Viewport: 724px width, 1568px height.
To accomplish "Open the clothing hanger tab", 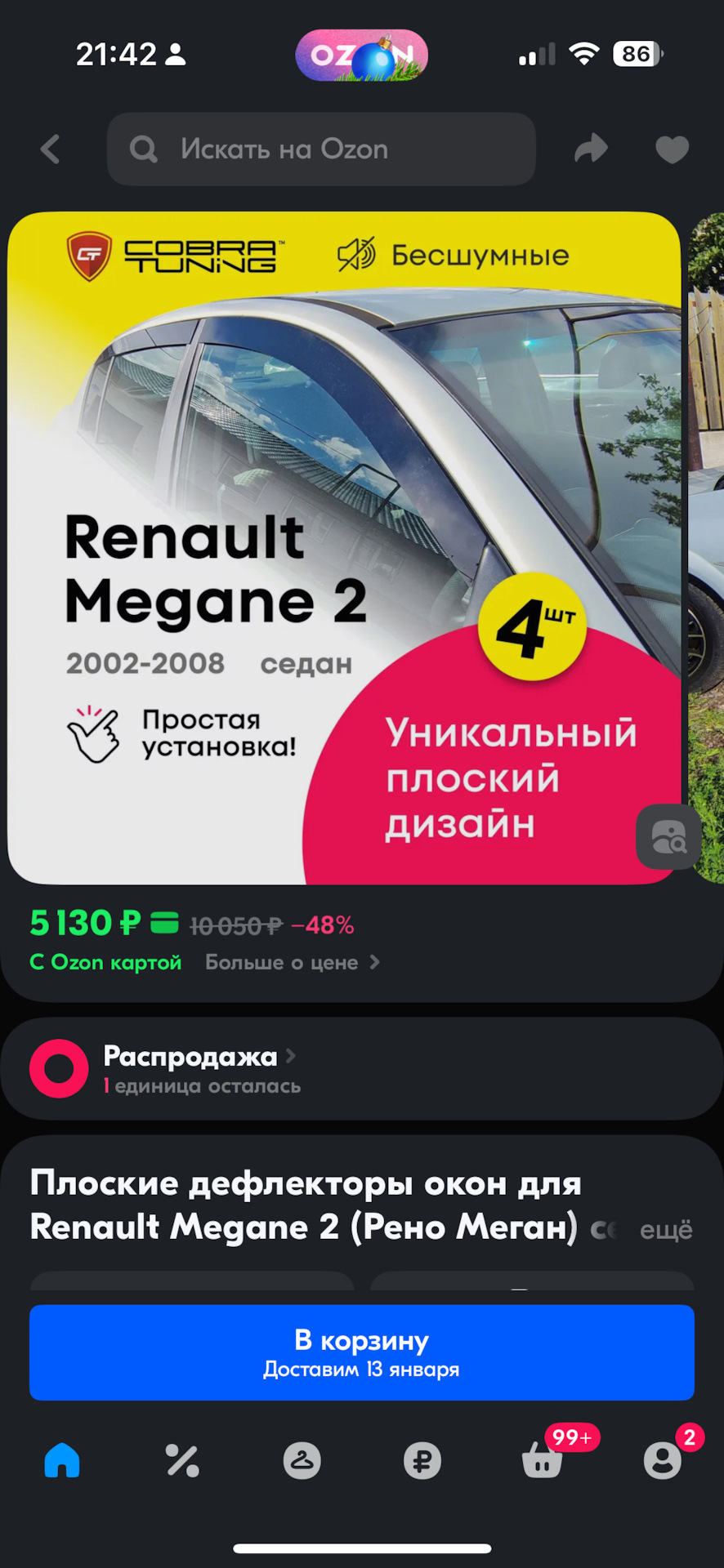I will 302,1460.
